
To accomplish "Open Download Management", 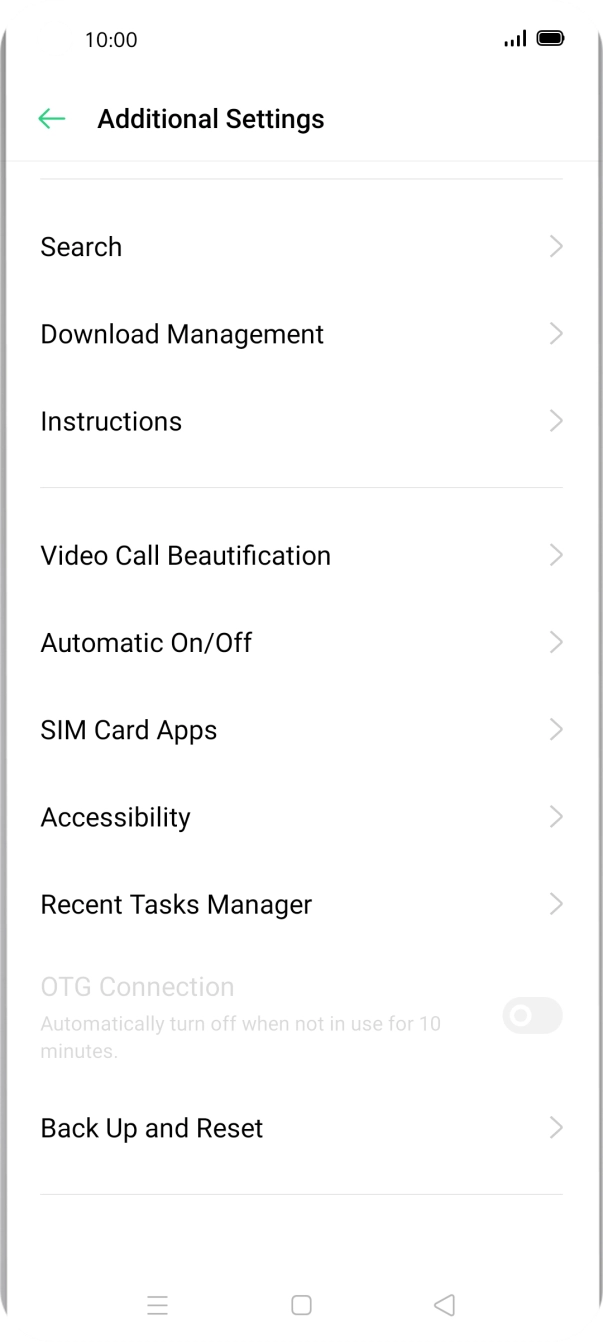I will click(x=300, y=334).
